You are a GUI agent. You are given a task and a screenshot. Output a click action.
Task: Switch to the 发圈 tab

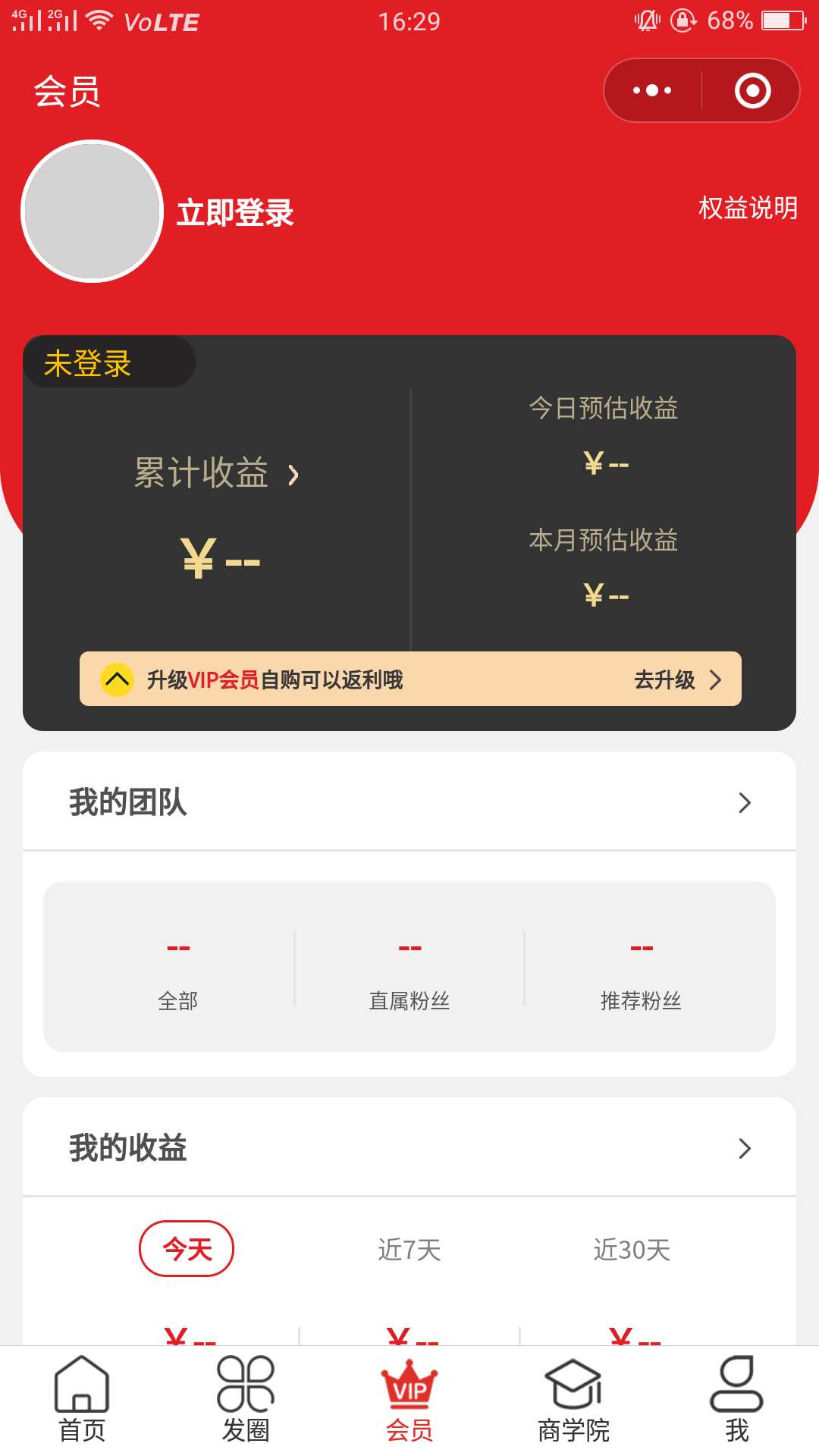tap(246, 1401)
